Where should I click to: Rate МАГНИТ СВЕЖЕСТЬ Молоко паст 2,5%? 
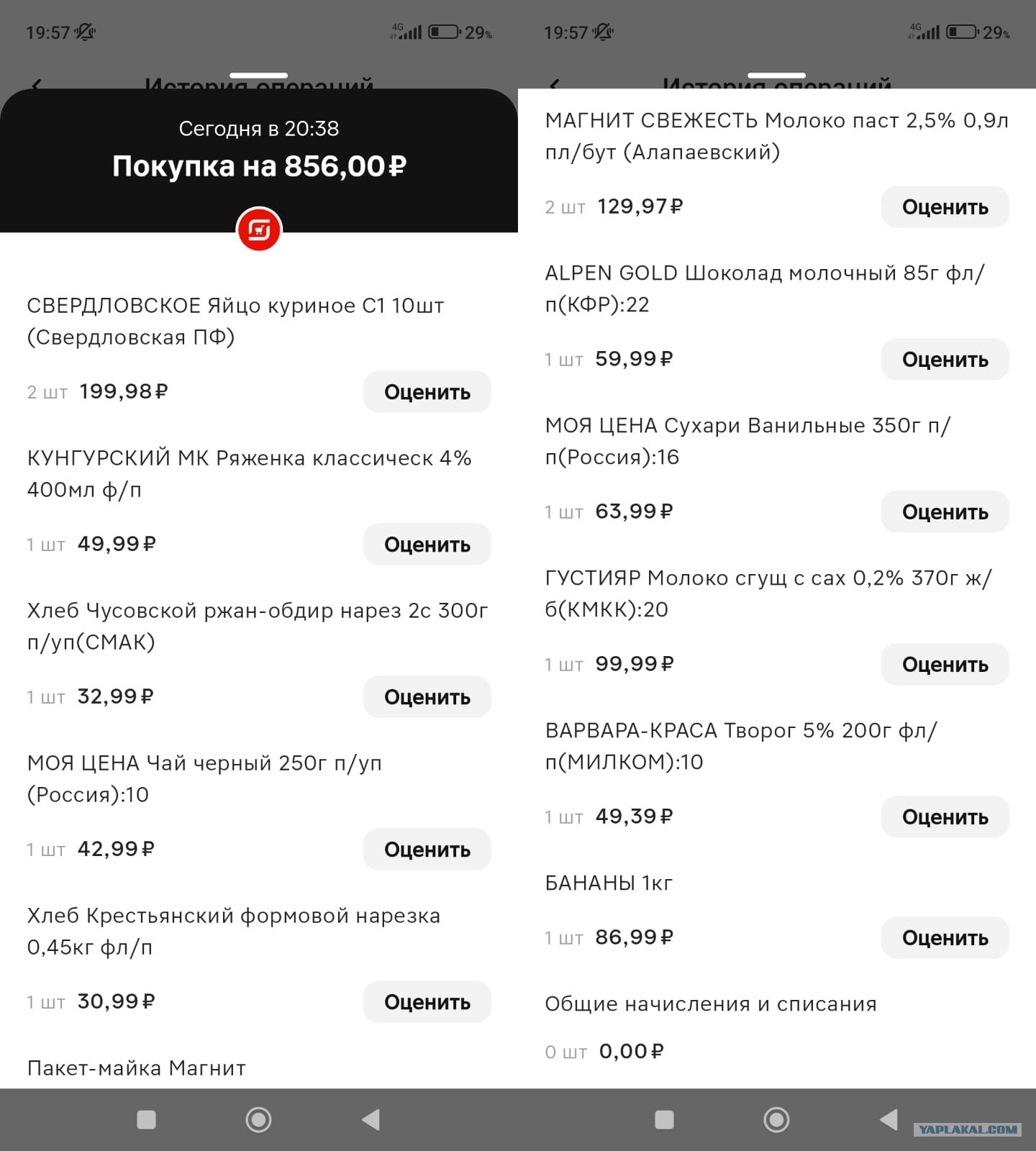945,207
